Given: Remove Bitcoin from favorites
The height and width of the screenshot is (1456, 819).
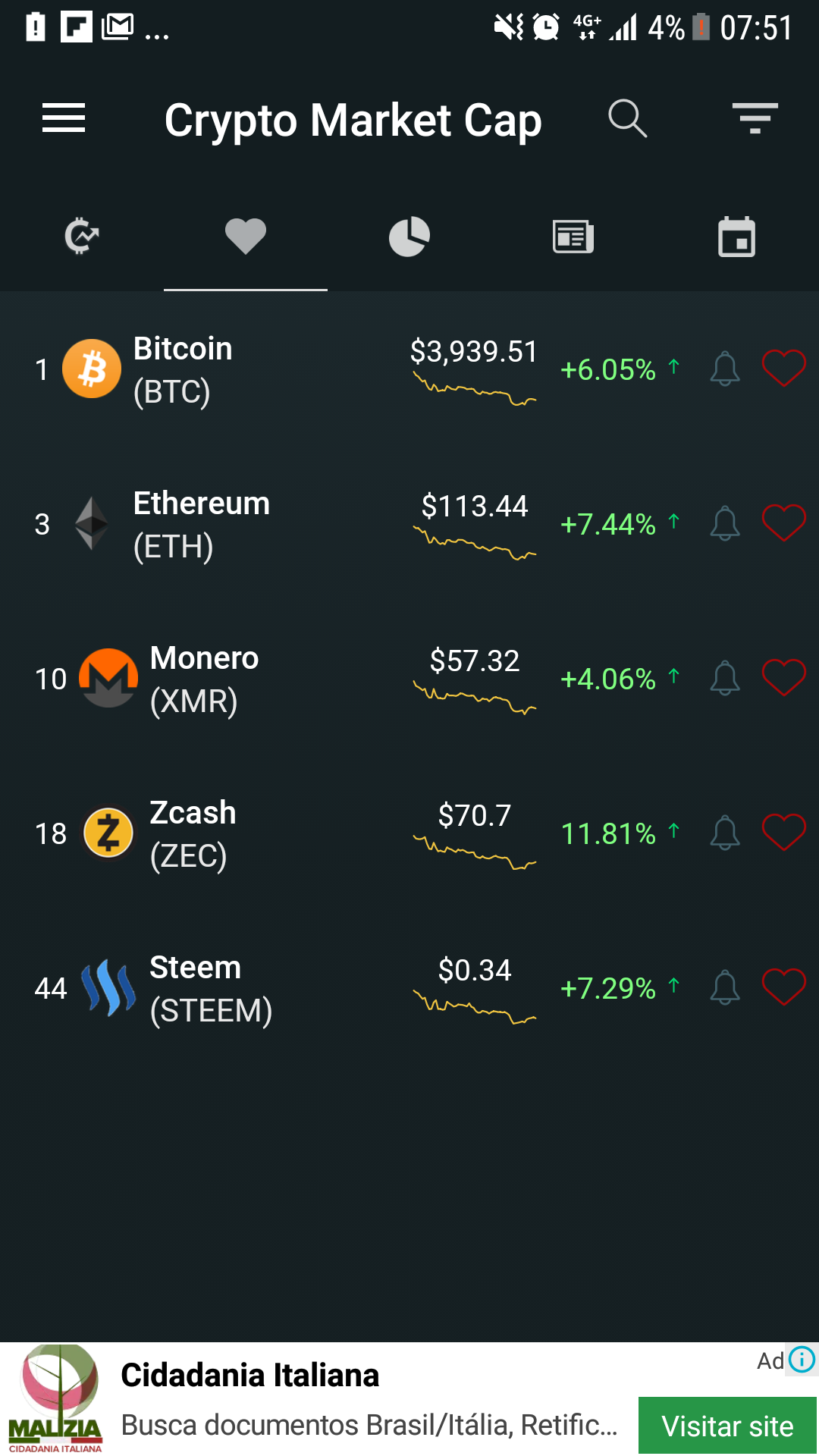Looking at the screenshot, I should pyautogui.click(x=783, y=369).
